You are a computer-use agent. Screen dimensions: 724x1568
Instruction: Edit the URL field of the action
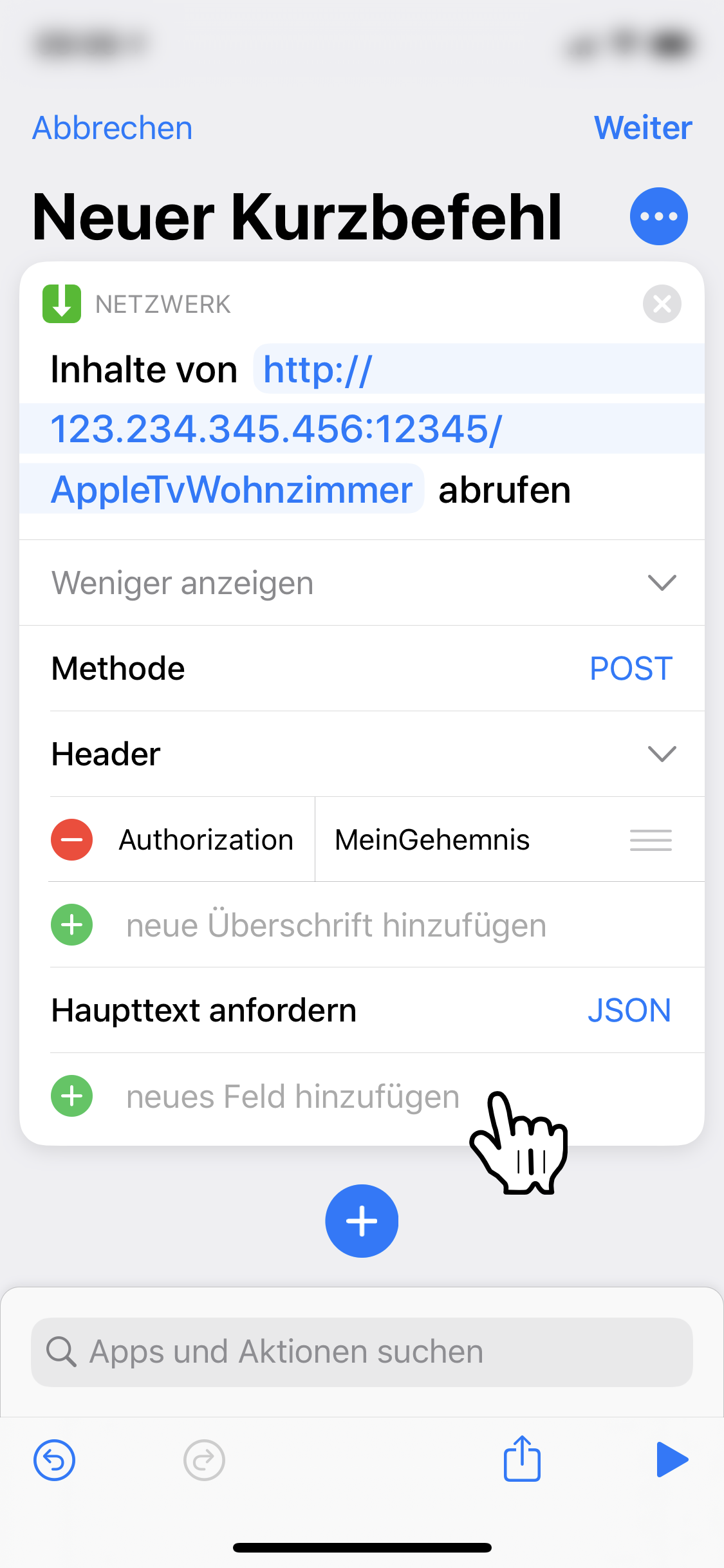pos(277,429)
